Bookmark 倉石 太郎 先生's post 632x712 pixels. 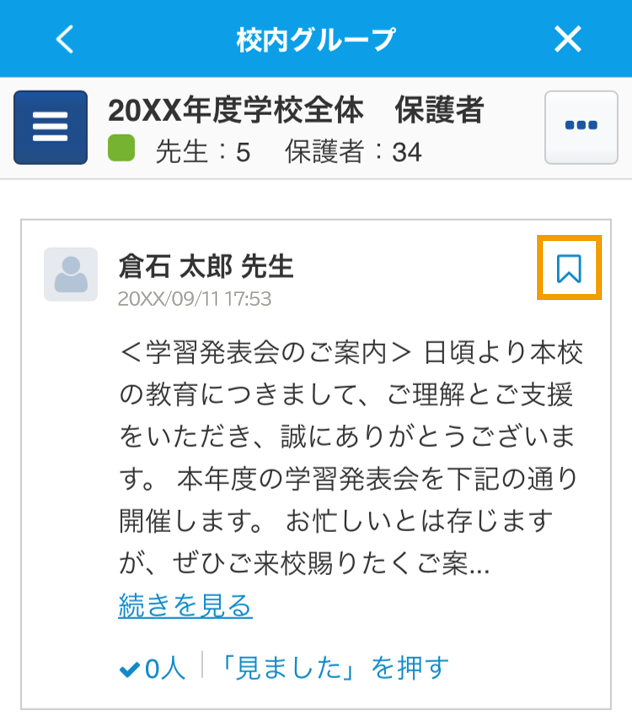coord(569,268)
